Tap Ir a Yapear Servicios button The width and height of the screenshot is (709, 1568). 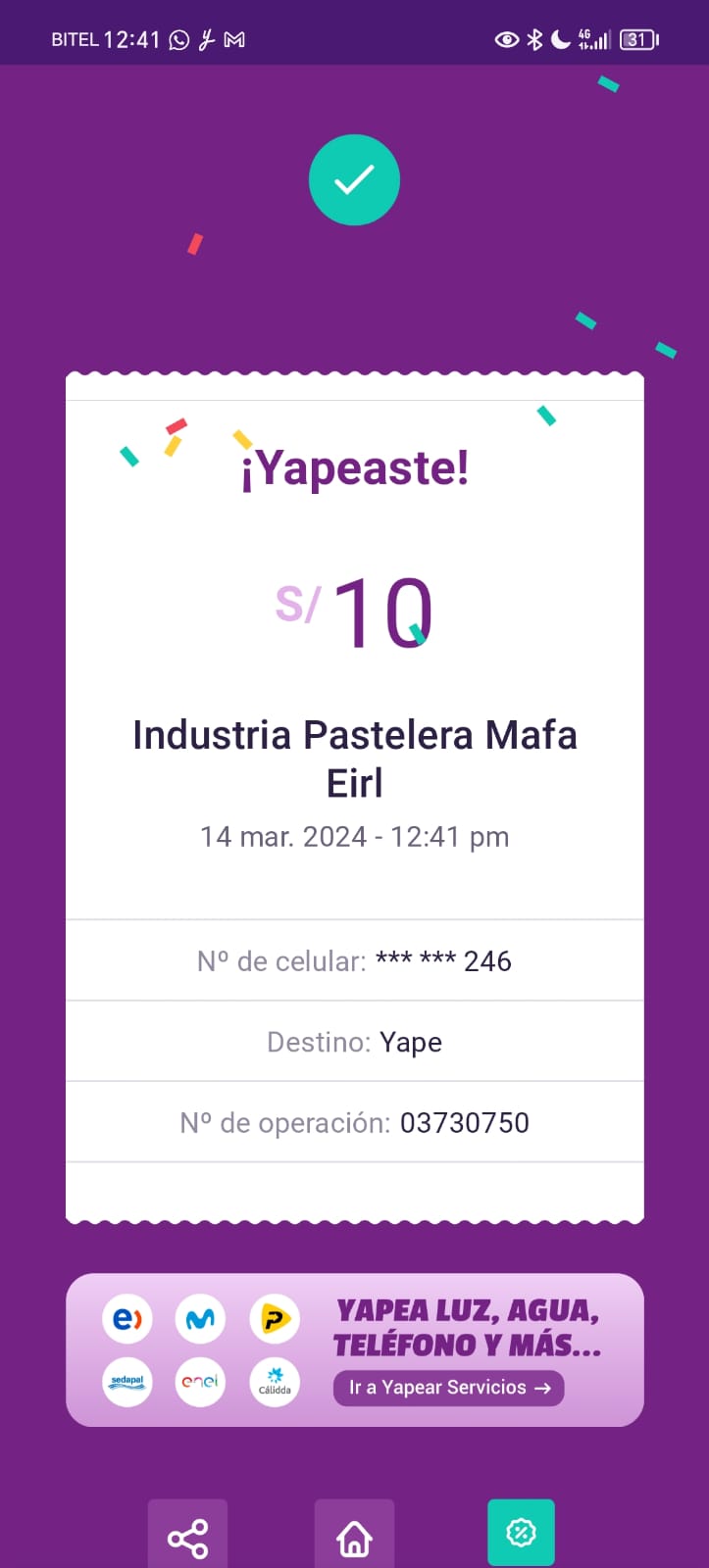tap(449, 1388)
